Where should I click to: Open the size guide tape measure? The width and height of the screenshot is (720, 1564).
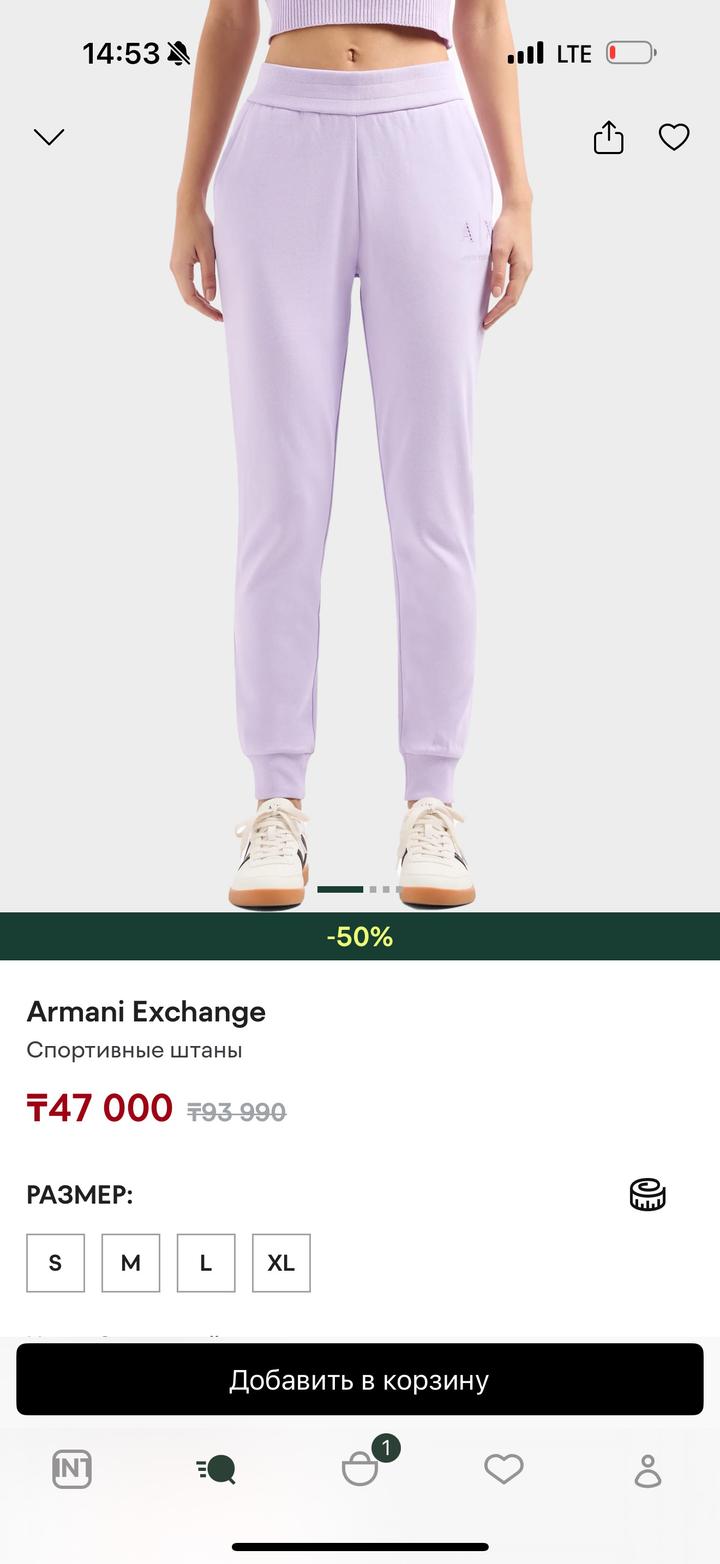(x=648, y=1194)
